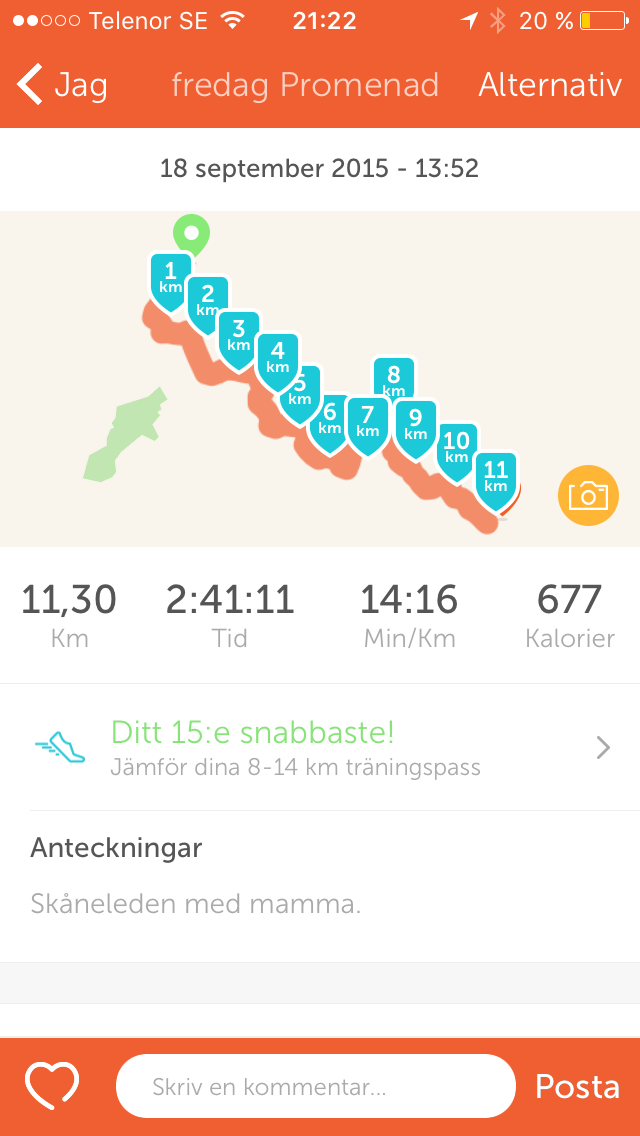Tap the Skriv en kommentar field
Viewport: 640px width, 1136px height.
315,1086
